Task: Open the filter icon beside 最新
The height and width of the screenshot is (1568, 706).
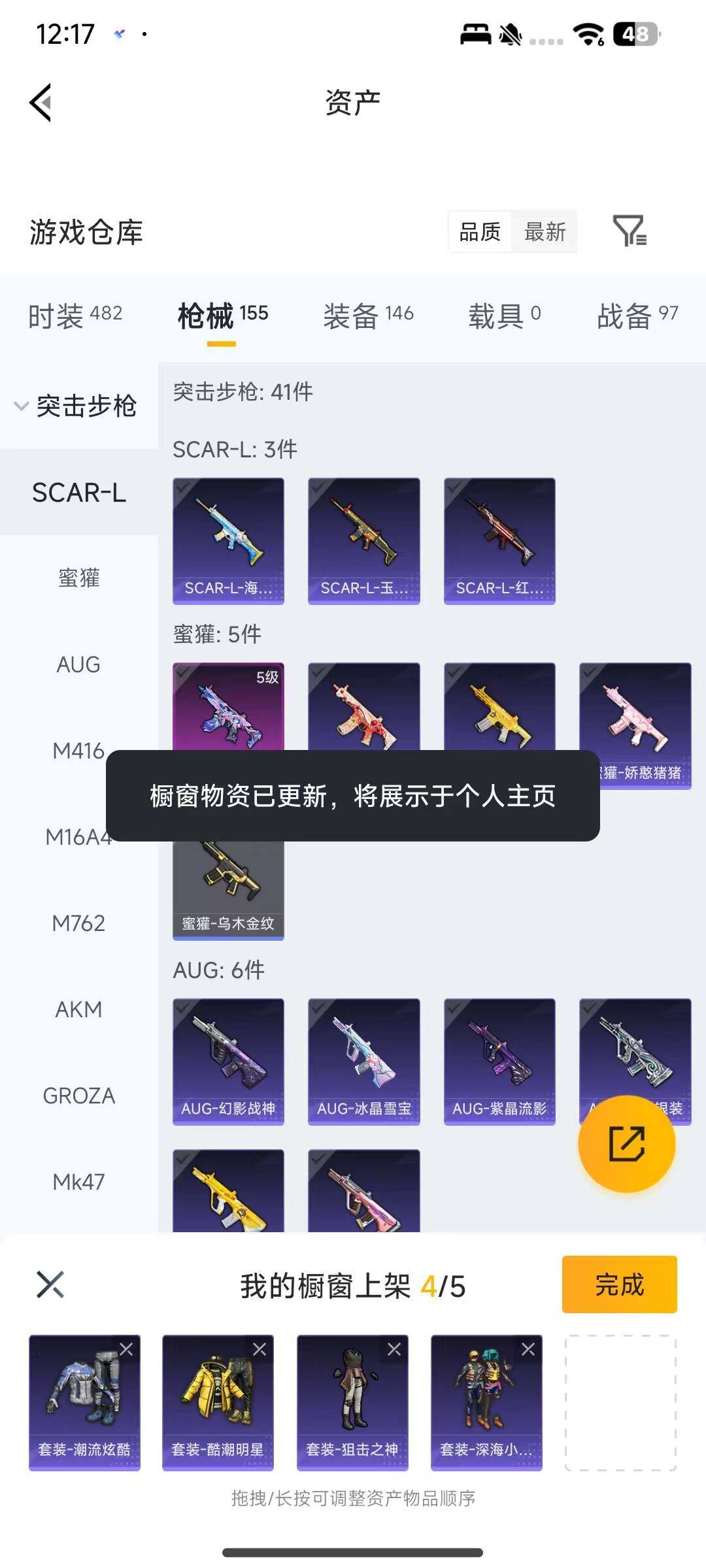Action: pyautogui.click(x=630, y=231)
